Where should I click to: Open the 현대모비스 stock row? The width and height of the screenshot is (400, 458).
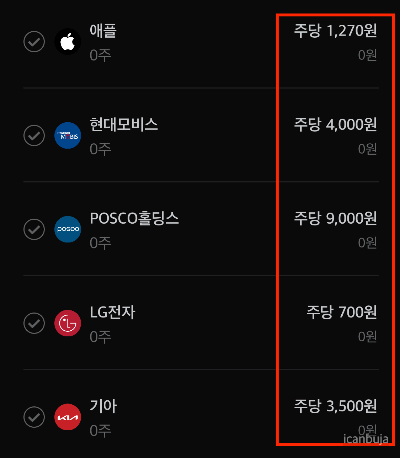[201, 135]
